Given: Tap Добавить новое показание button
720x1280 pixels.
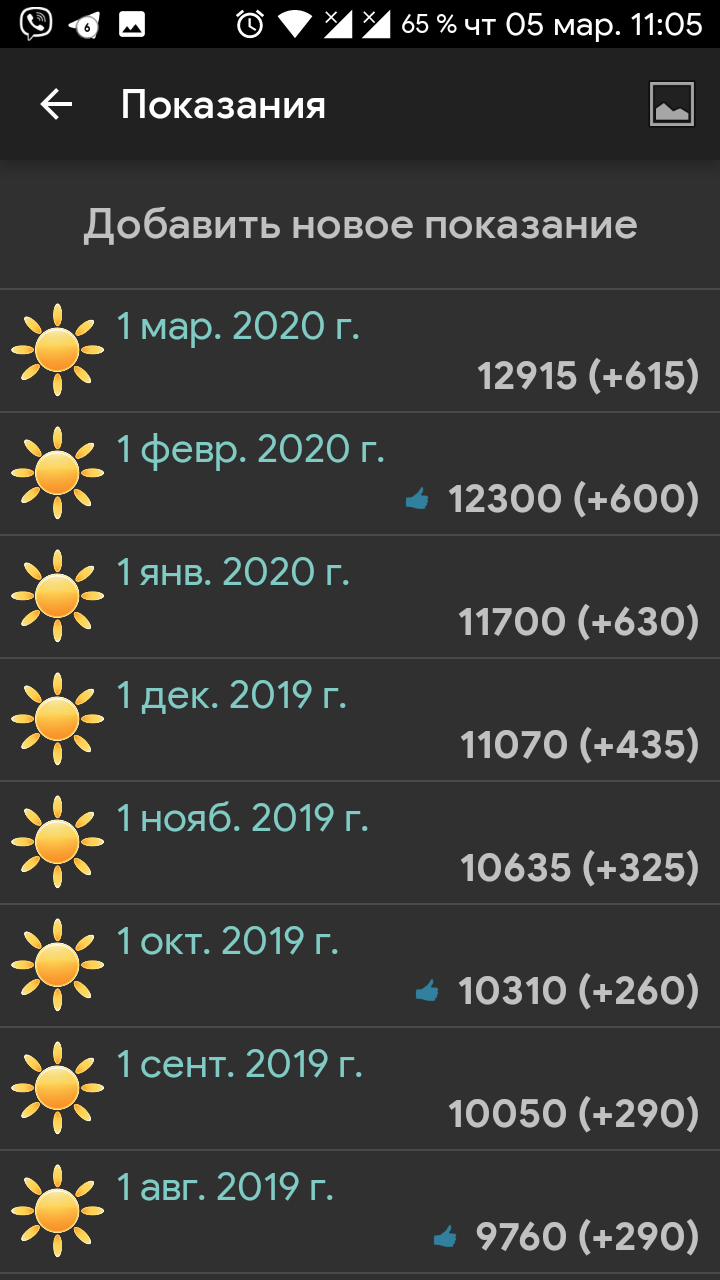Looking at the screenshot, I should [x=360, y=225].
